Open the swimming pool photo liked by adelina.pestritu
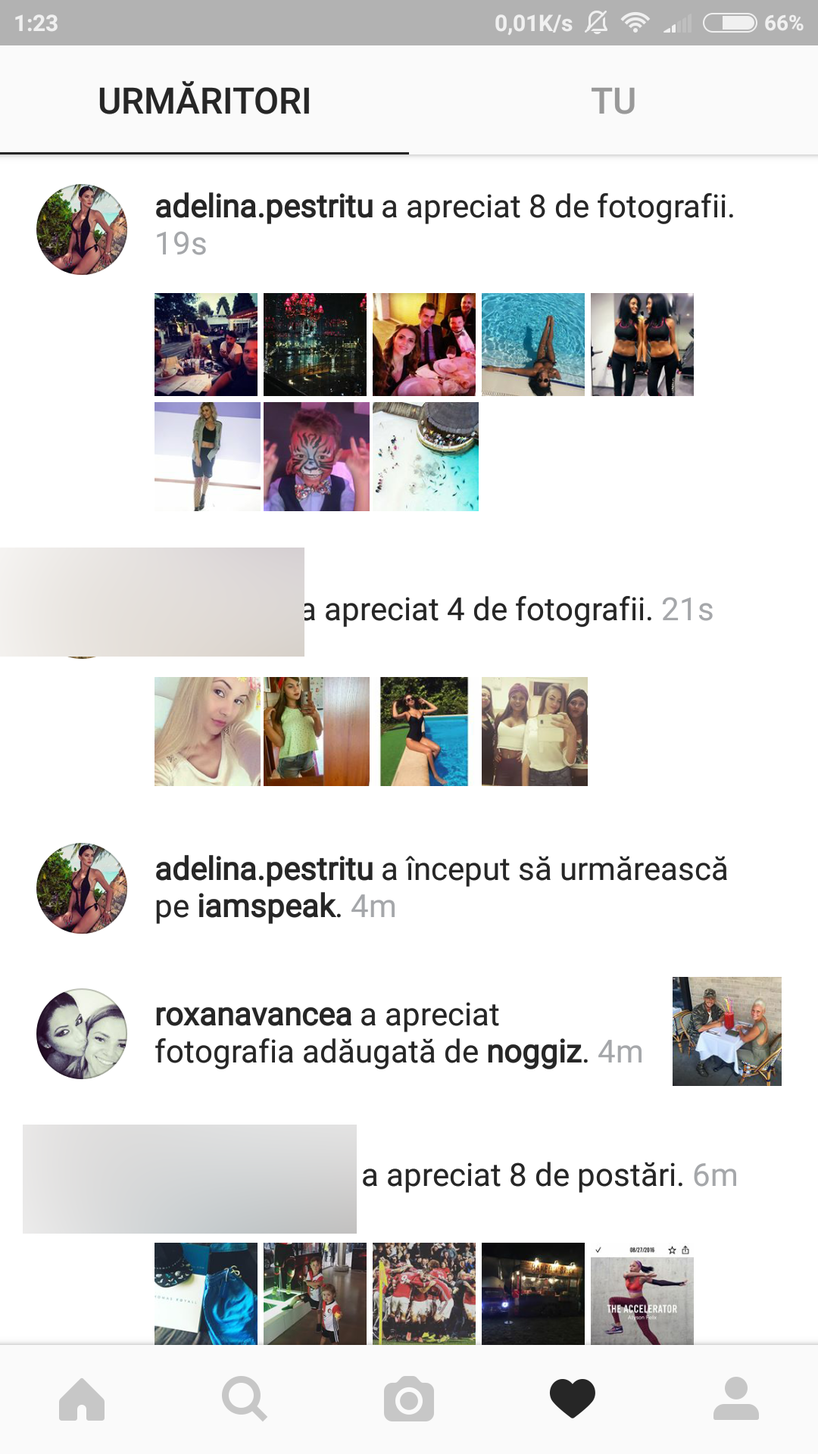This screenshot has width=818, height=1454. coord(533,344)
